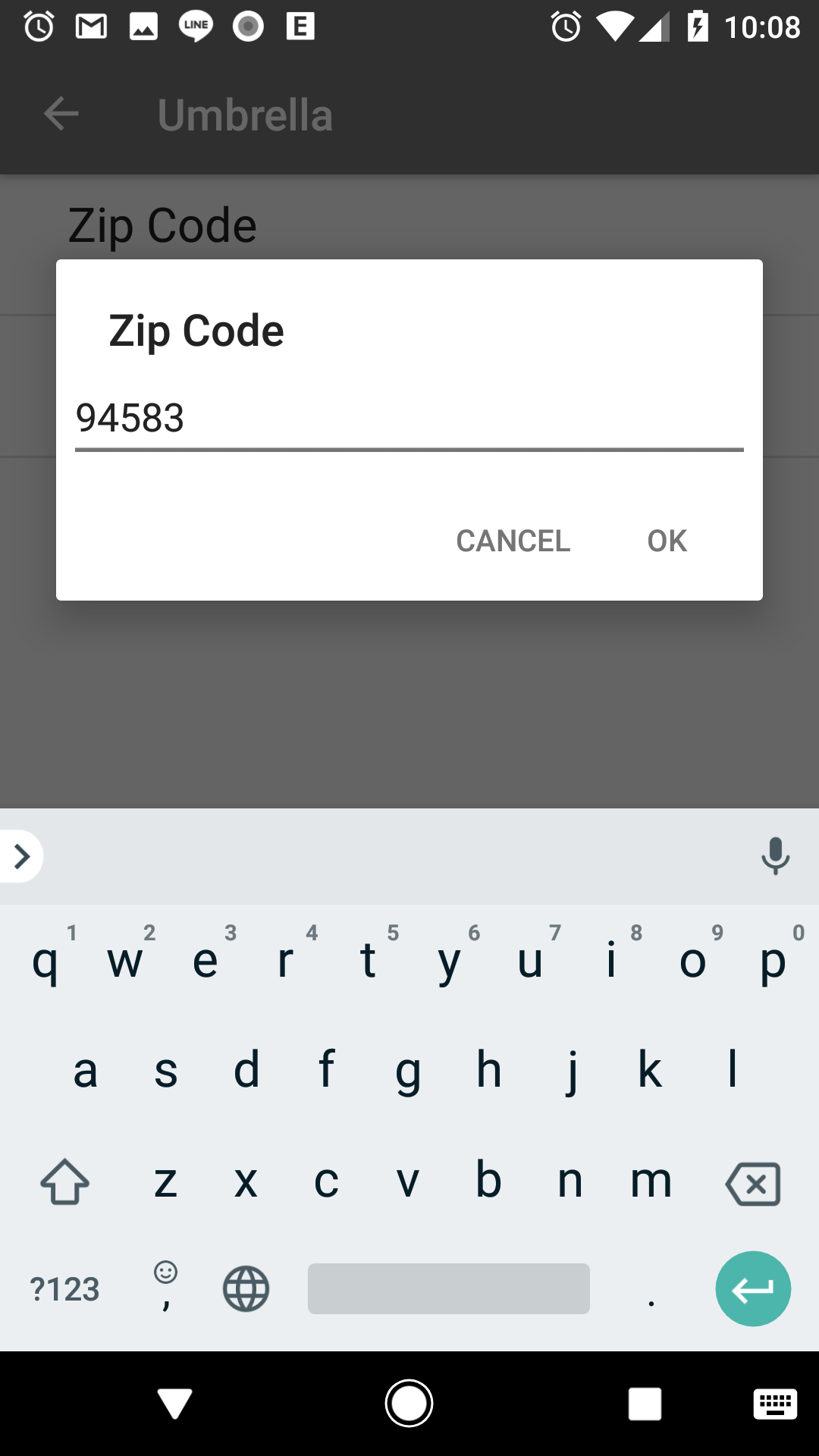This screenshot has height=1456, width=819.
Task: Hide keyboard with system back button
Action: (174, 1404)
